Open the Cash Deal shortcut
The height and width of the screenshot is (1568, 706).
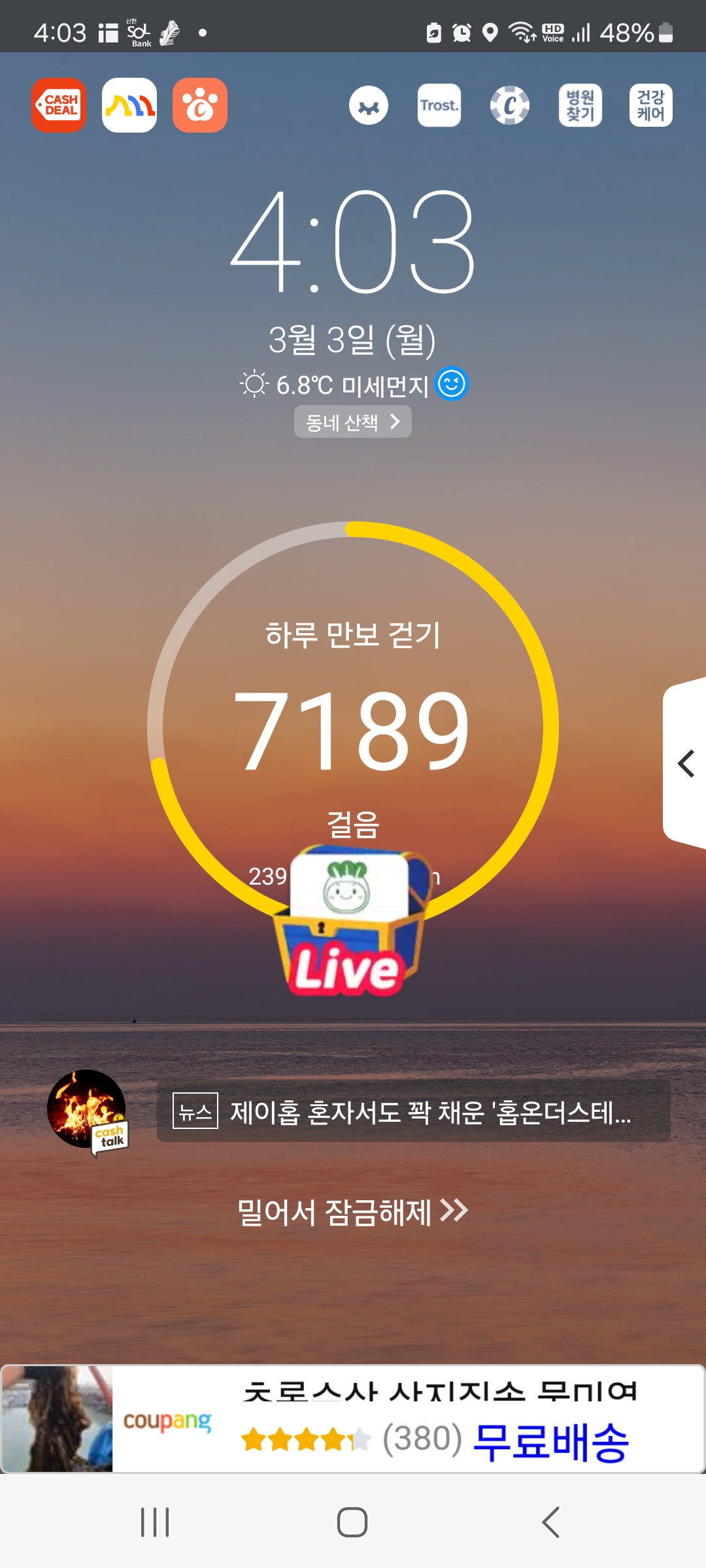tap(59, 105)
